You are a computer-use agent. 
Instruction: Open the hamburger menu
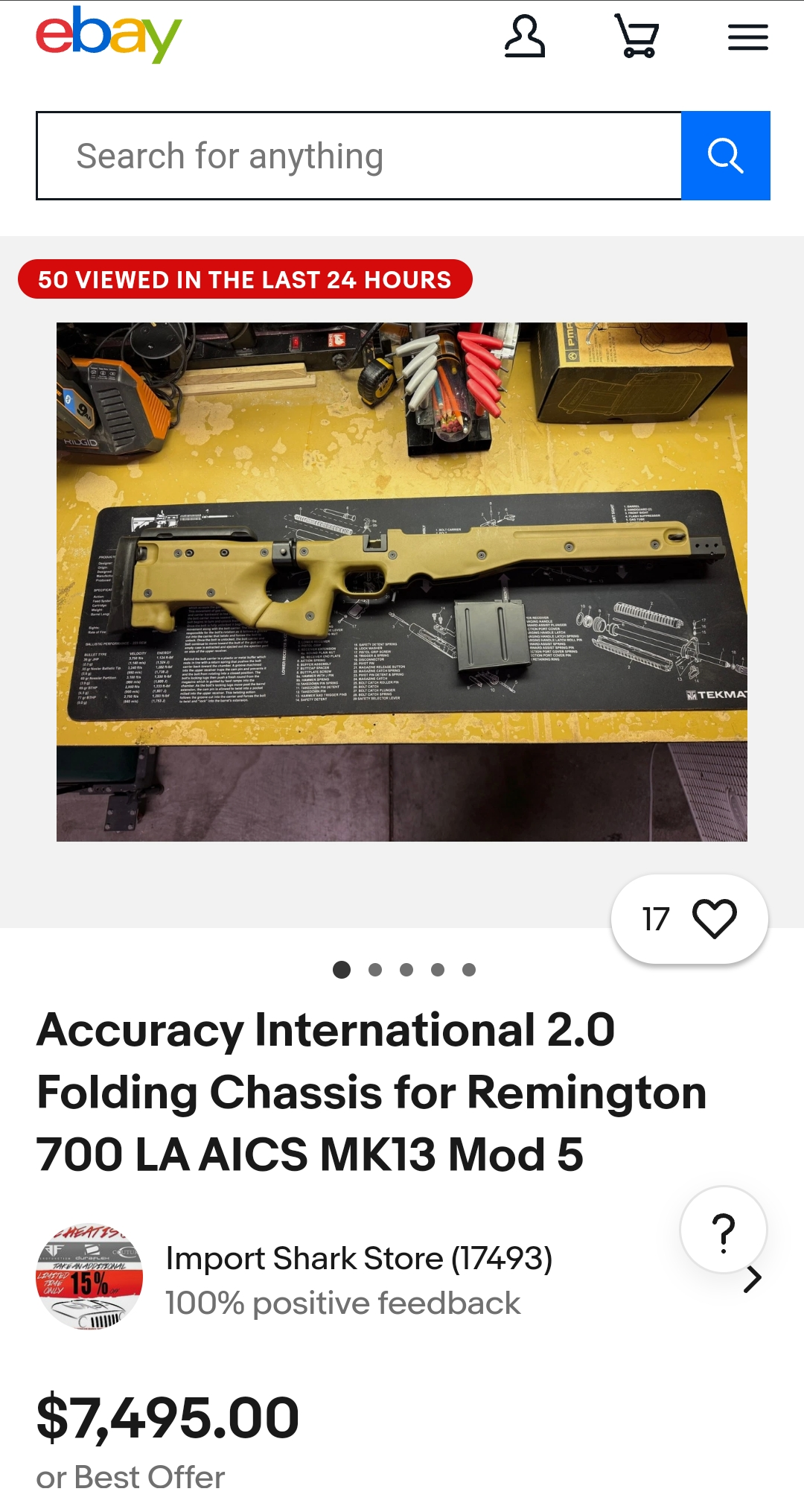coord(747,37)
